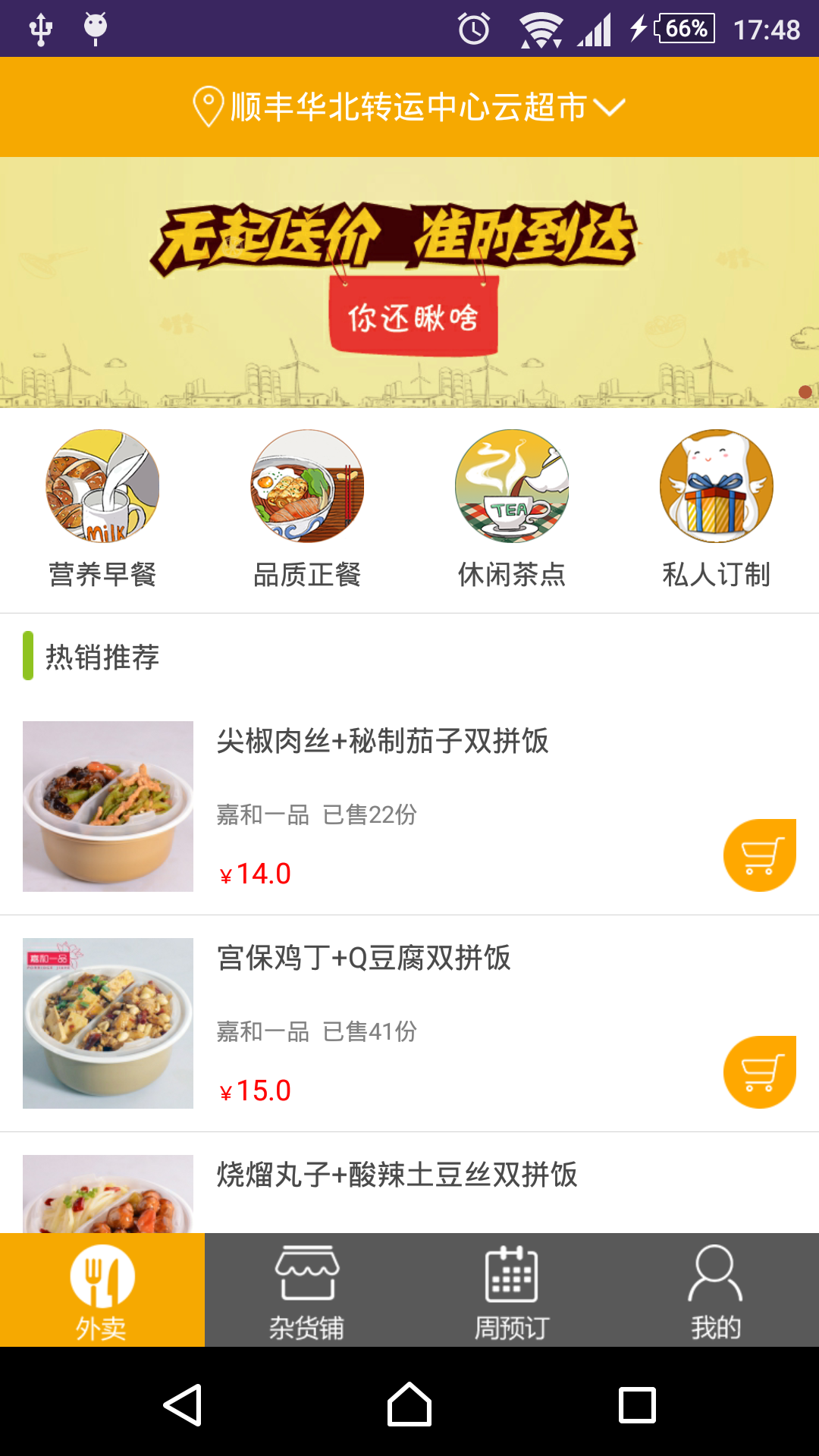Open the 营养早餐 category
This screenshot has width=819, height=1456.
[102, 510]
